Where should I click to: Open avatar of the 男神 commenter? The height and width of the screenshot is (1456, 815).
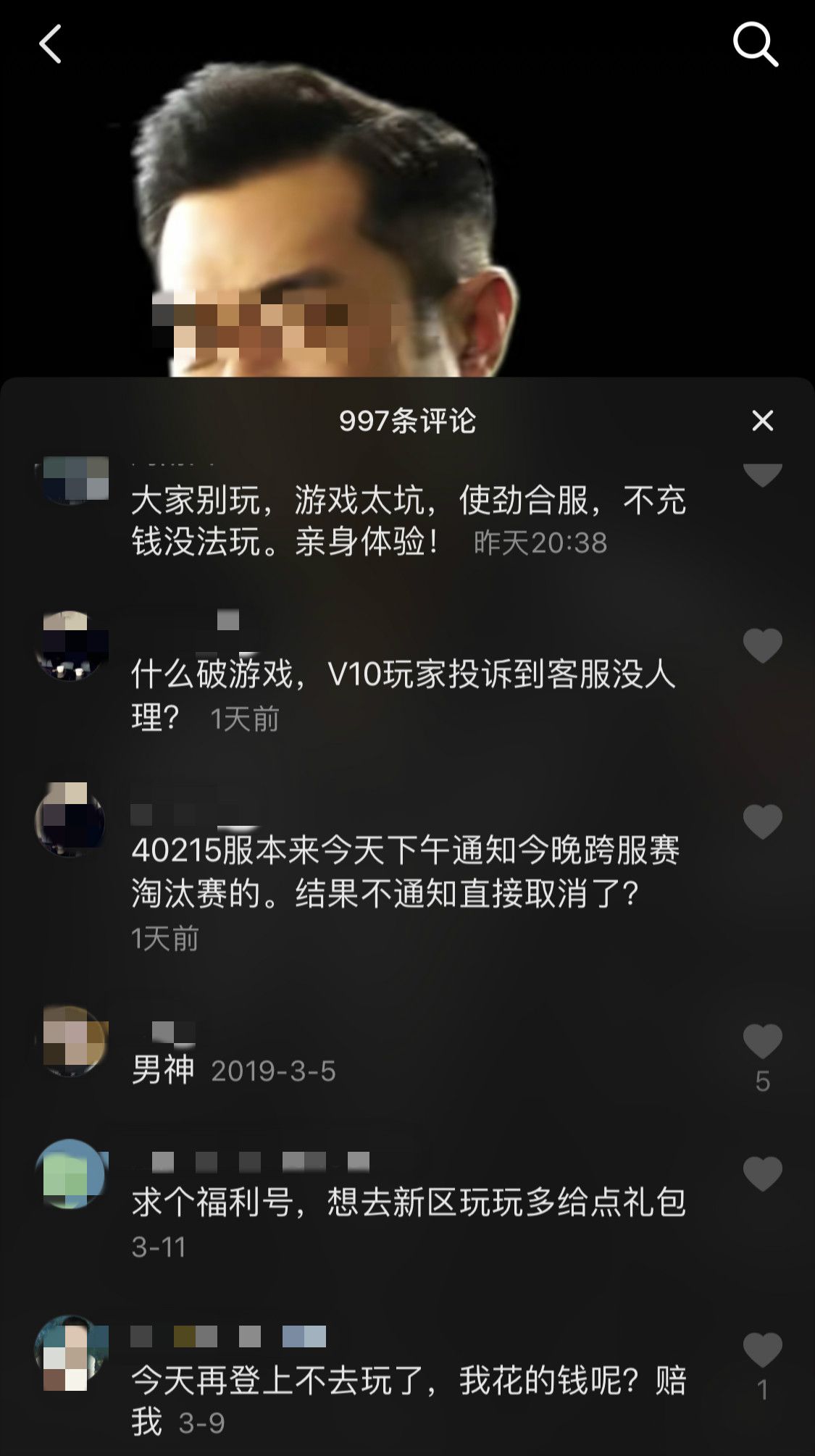coord(72,1041)
